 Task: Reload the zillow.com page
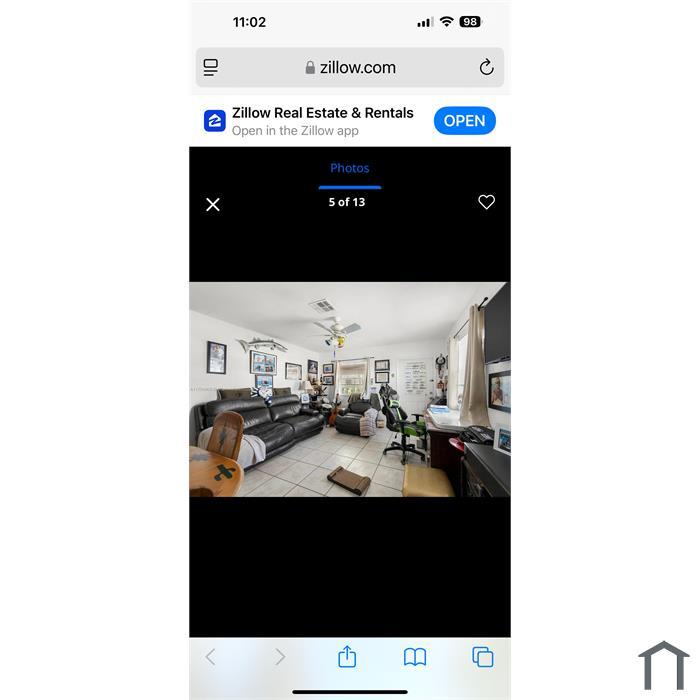486,68
